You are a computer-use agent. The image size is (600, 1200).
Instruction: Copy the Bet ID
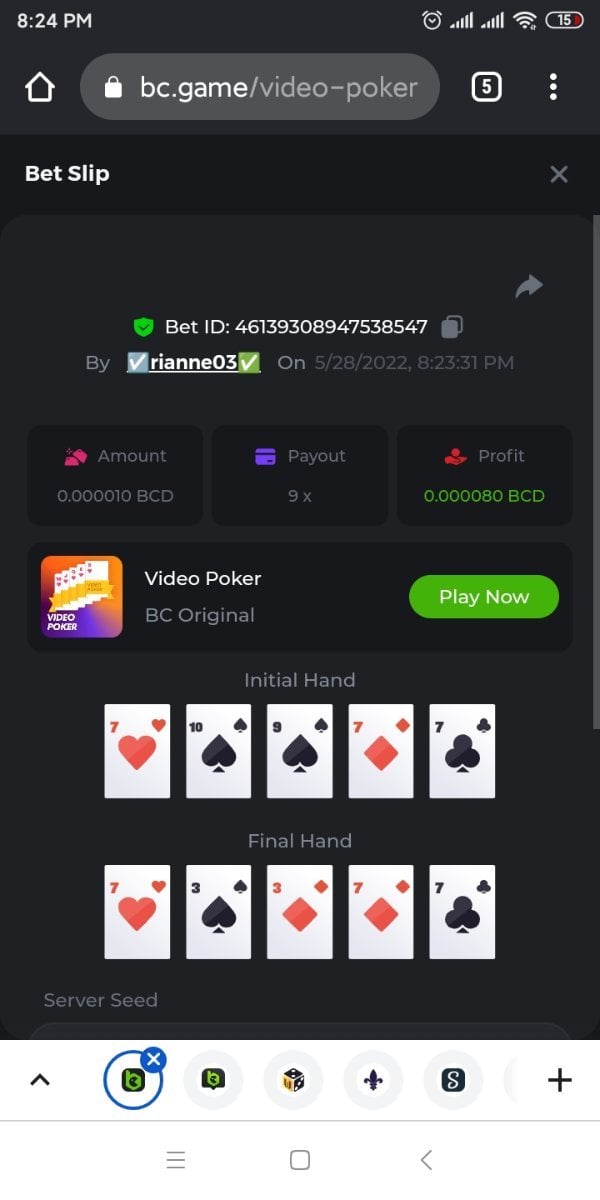tap(452, 326)
